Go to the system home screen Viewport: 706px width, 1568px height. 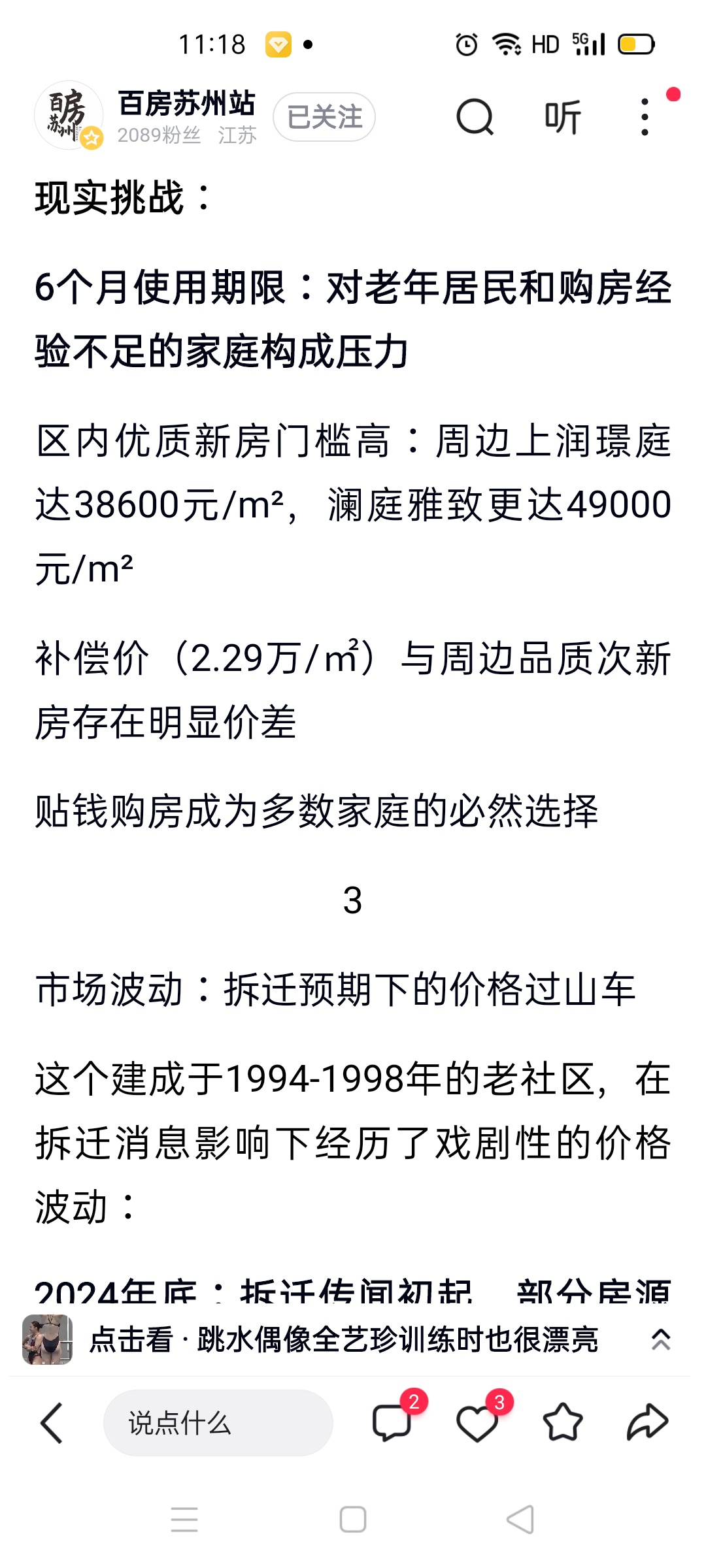pos(353,1519)
